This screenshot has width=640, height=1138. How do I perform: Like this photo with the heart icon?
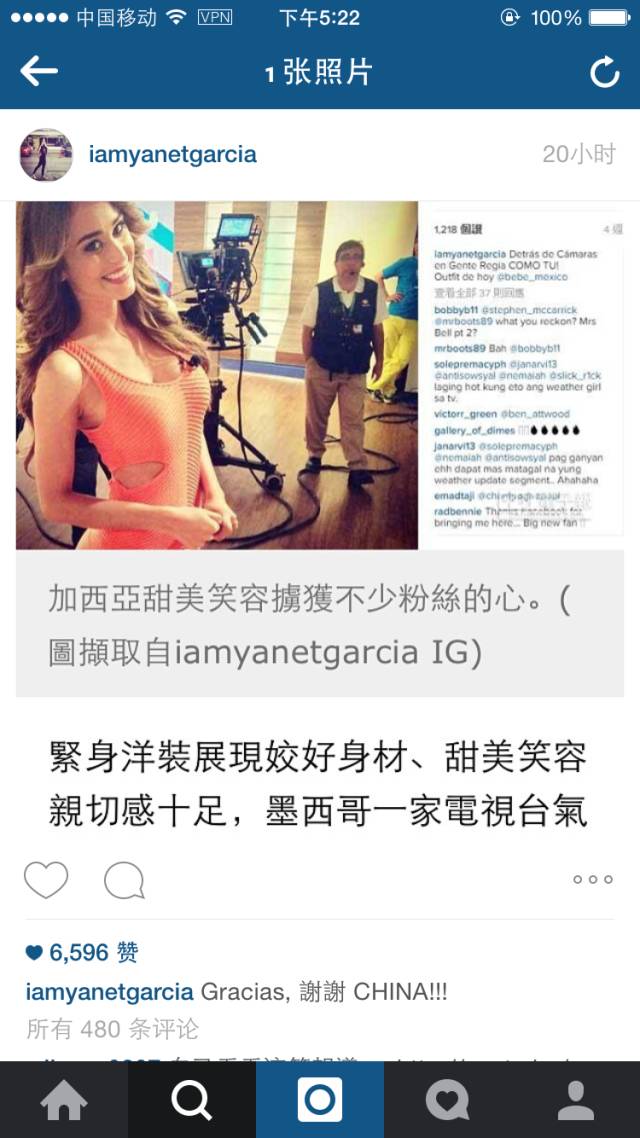[46, 880]
